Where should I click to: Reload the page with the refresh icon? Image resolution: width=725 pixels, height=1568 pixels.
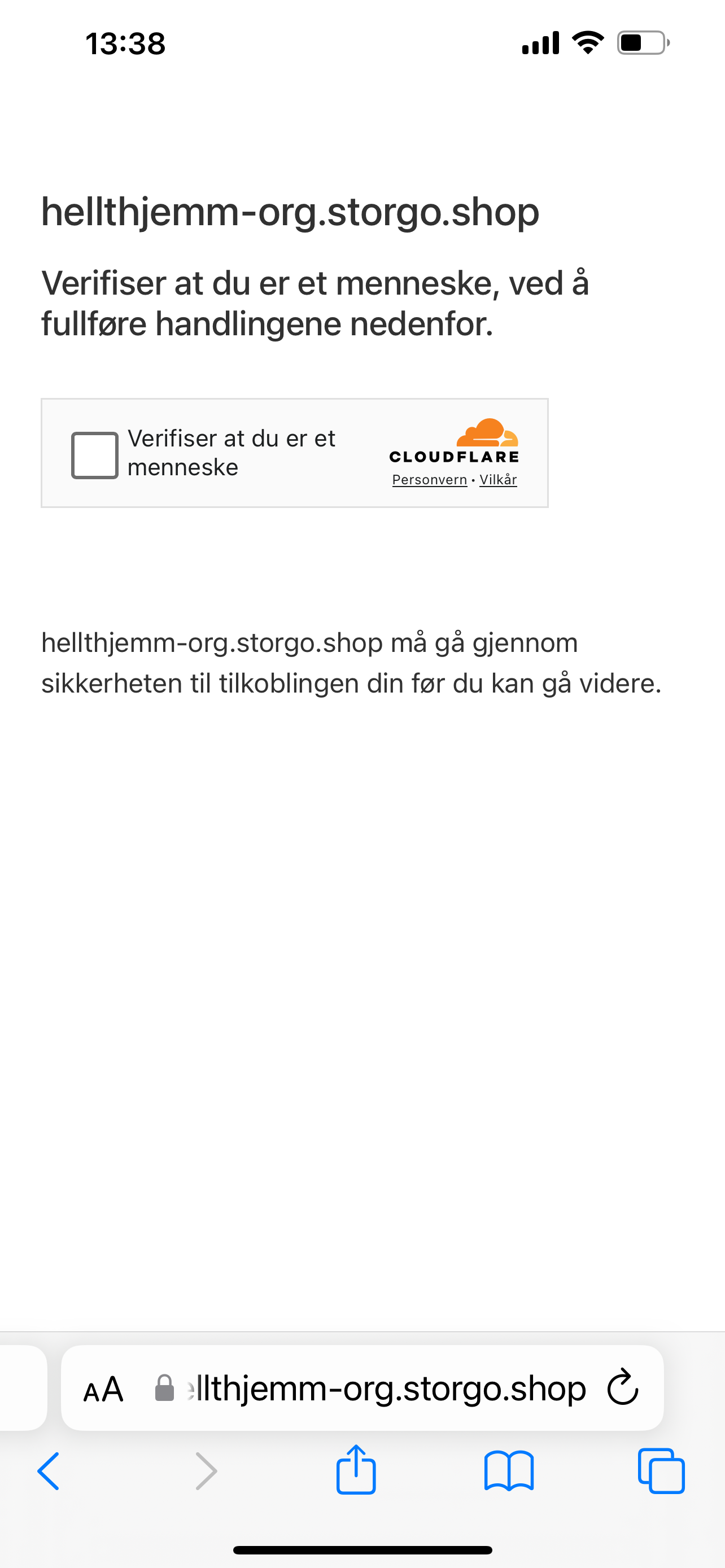623,1389
